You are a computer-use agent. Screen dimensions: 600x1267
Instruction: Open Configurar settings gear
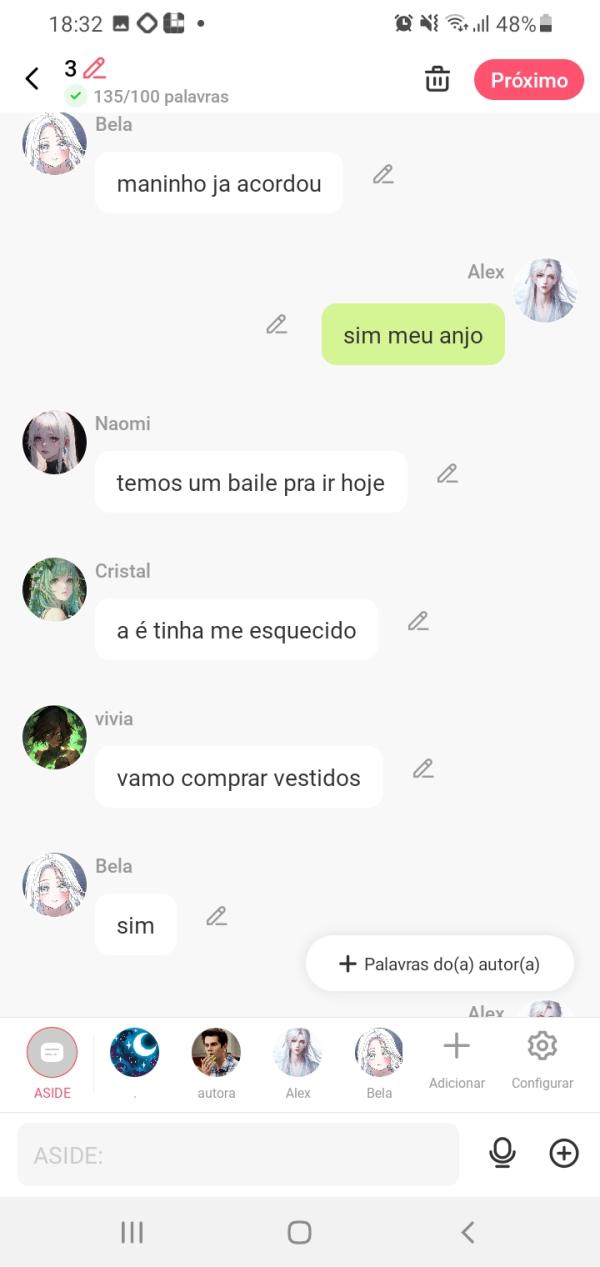(x=542, y=1060)
